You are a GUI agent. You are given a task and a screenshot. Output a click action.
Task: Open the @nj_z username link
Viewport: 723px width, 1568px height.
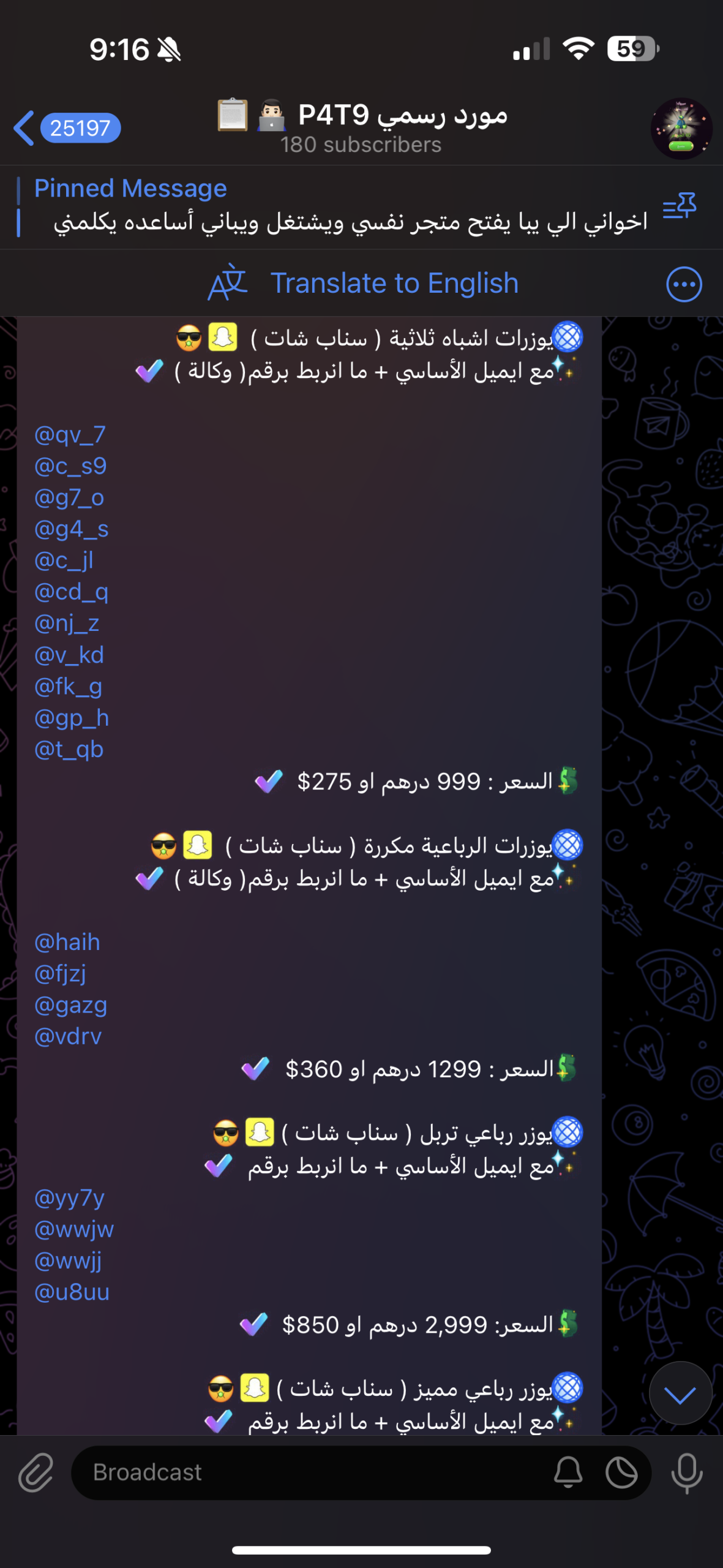click(67, 623)
